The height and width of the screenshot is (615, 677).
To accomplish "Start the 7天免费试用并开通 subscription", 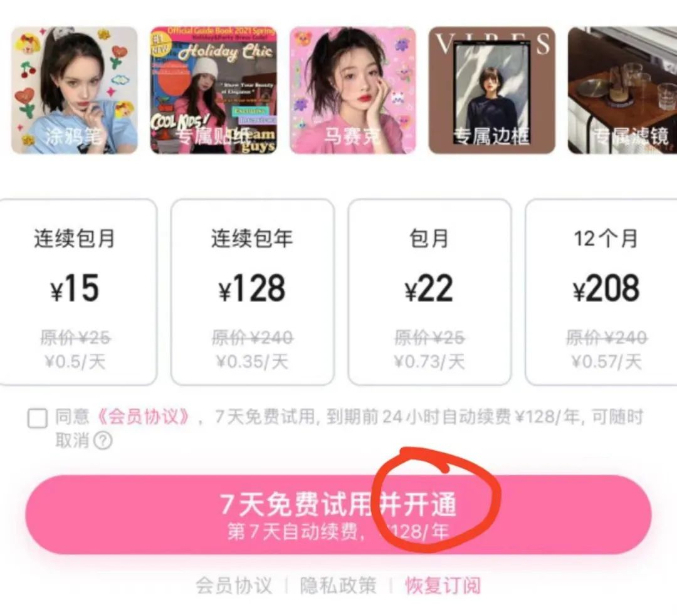I will 338,514.
